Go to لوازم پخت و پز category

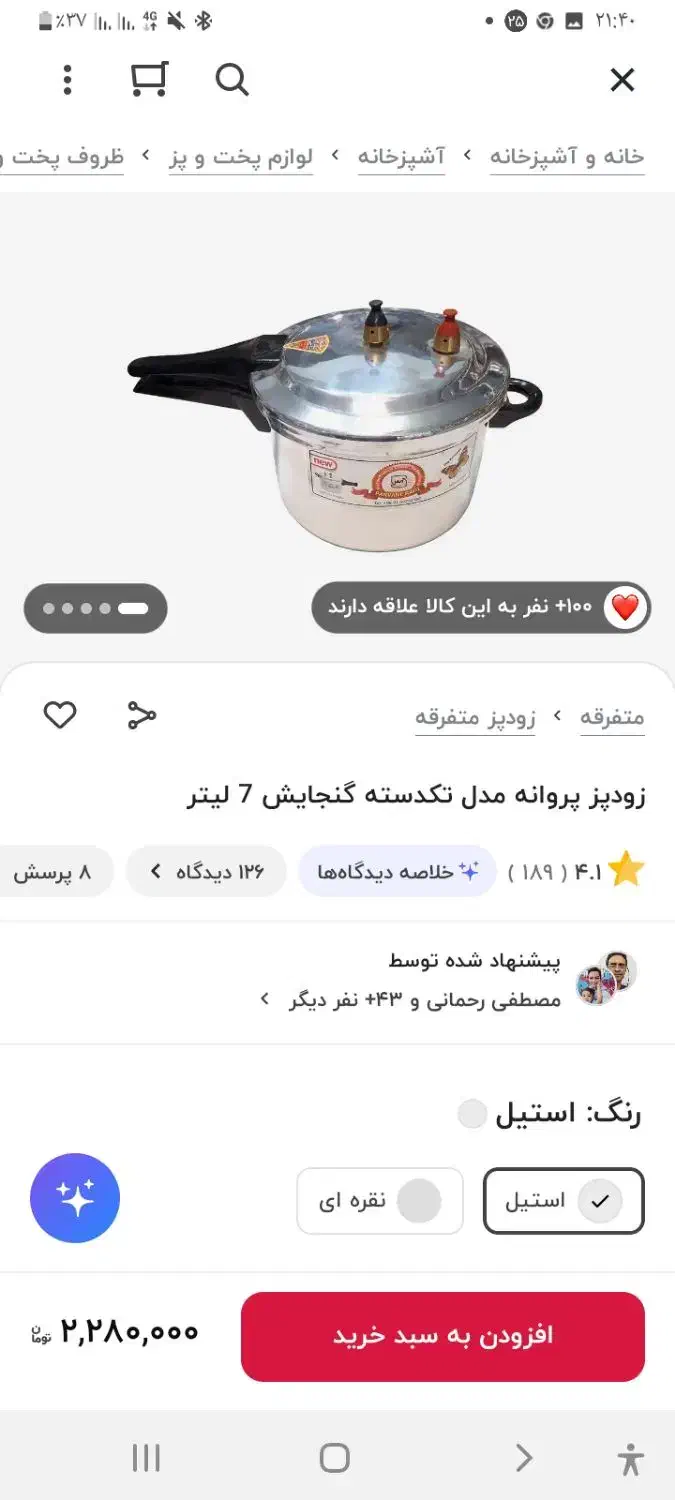(x=241, y=157)
